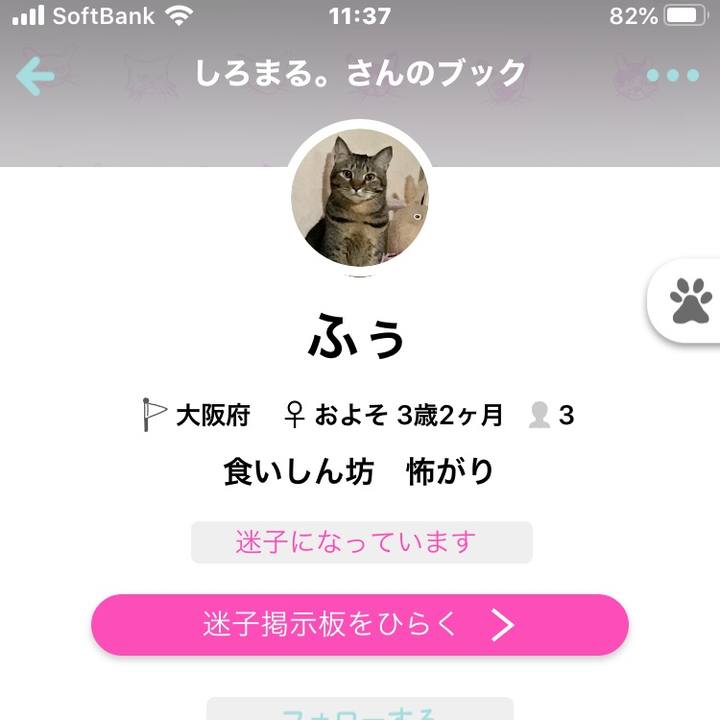Tap the paw print side button
Viewport: 720px width, 720px height.
pyautogui.click(x=691, y=301)
